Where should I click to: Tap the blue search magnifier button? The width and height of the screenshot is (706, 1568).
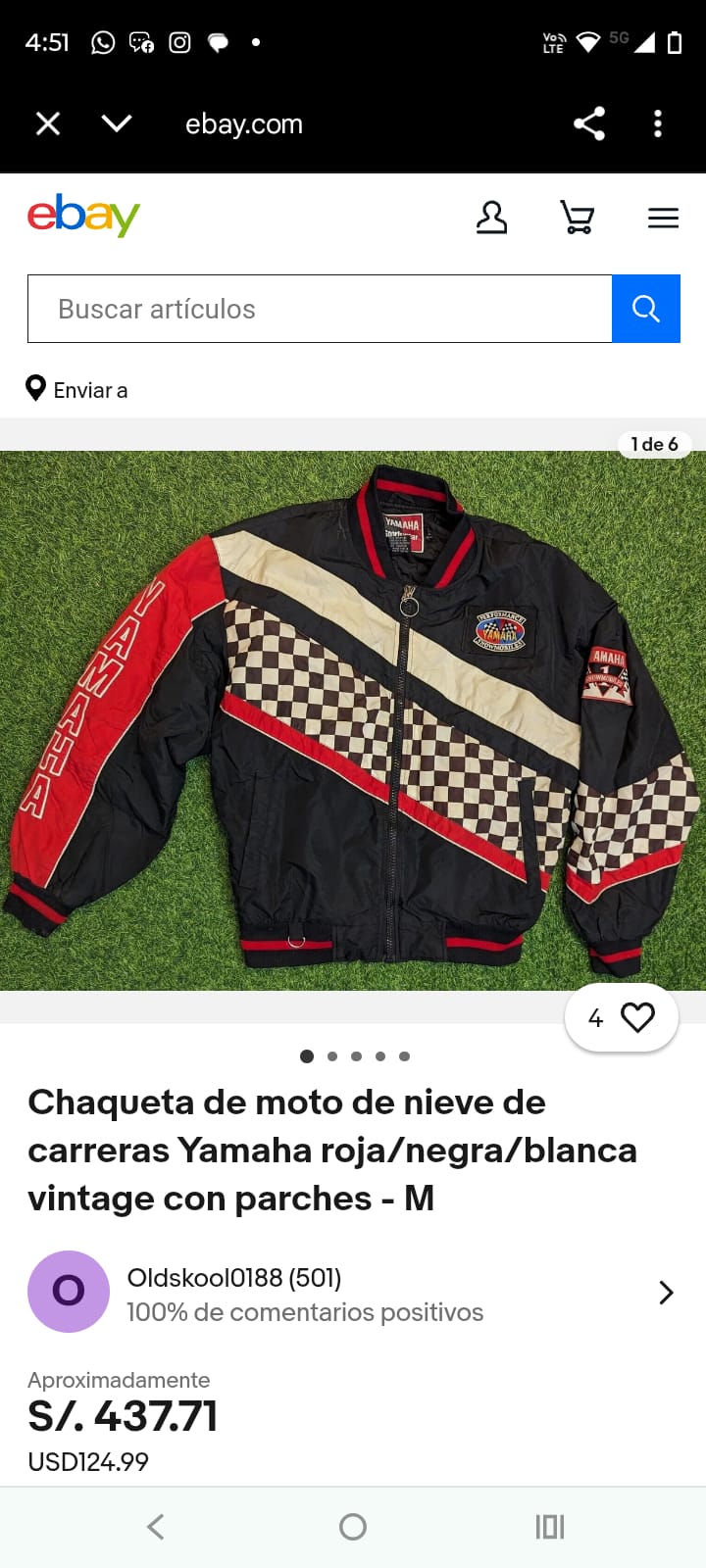pos(645,309)
